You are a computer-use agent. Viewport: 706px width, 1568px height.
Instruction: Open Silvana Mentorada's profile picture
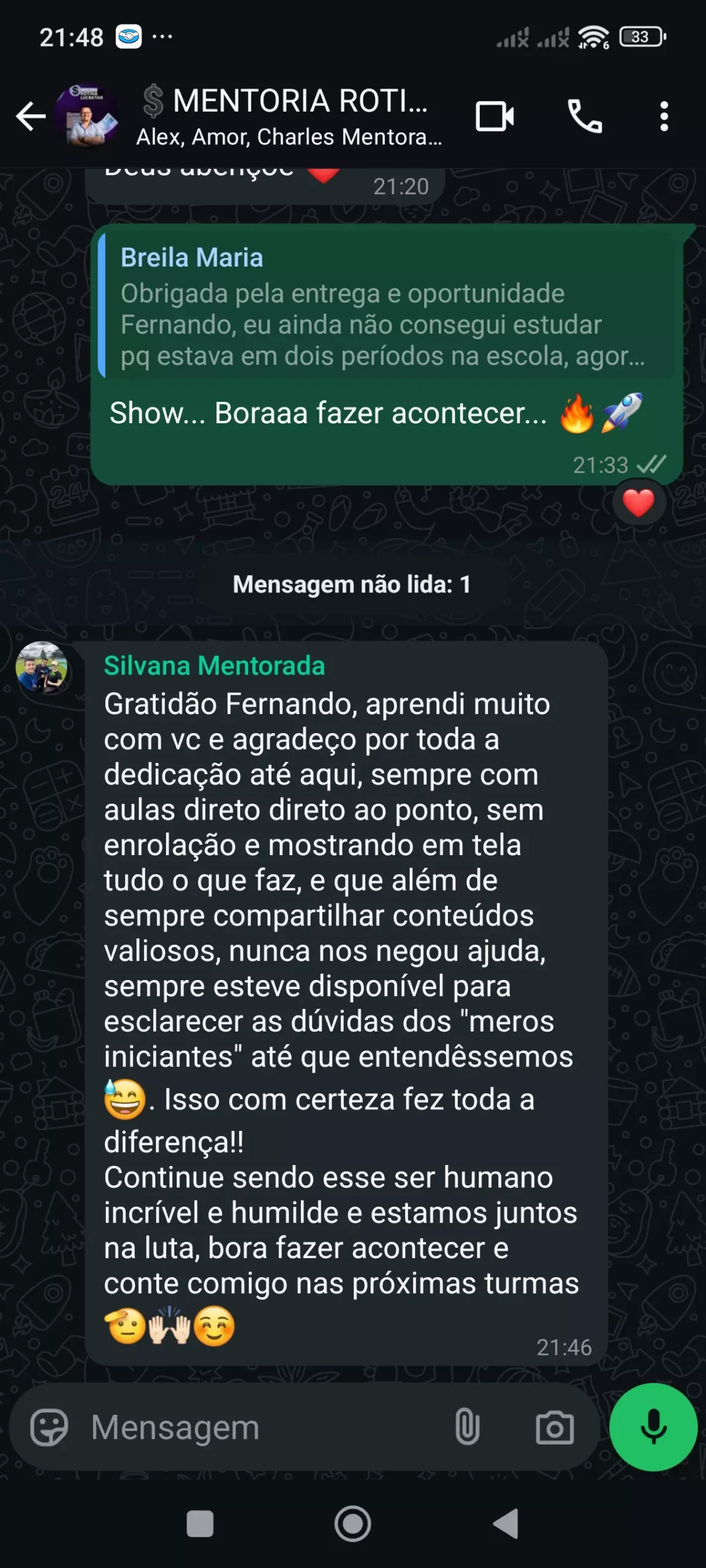42,667
